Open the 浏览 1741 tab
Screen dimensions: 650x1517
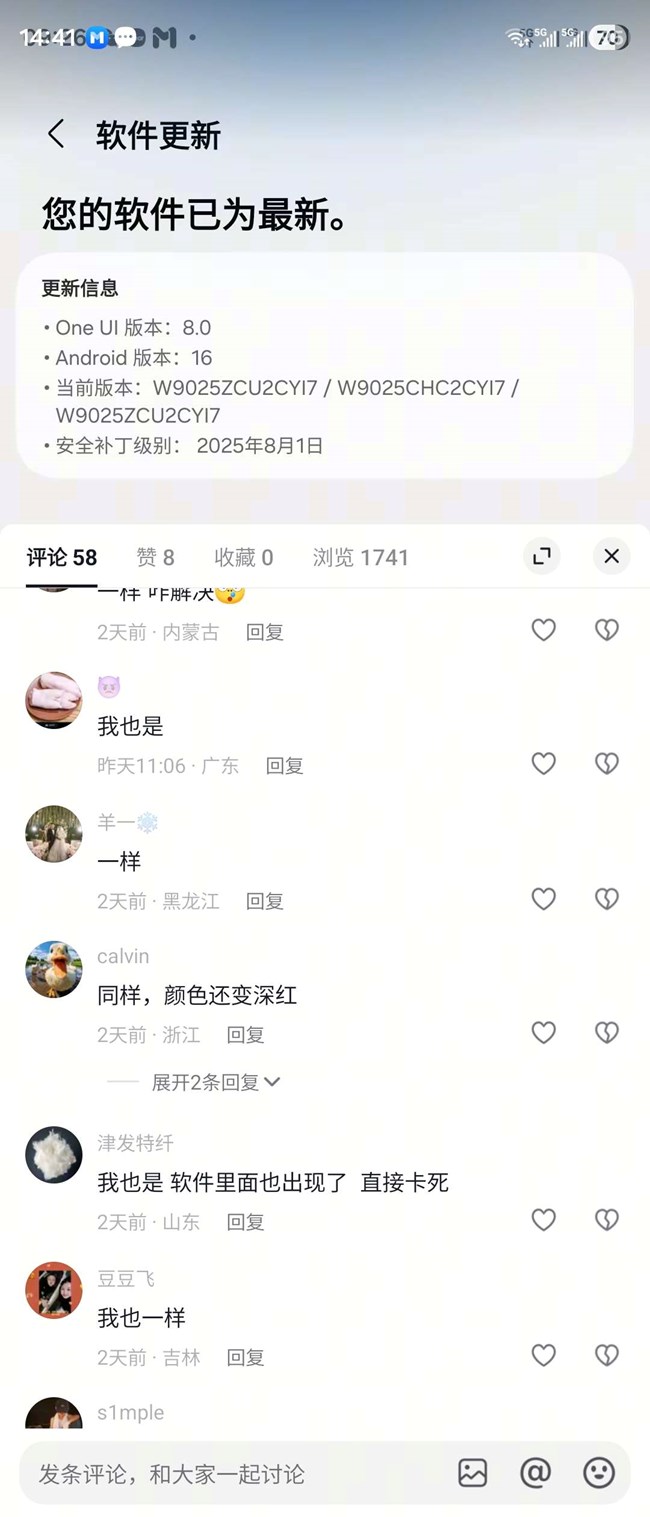(360, 557)
